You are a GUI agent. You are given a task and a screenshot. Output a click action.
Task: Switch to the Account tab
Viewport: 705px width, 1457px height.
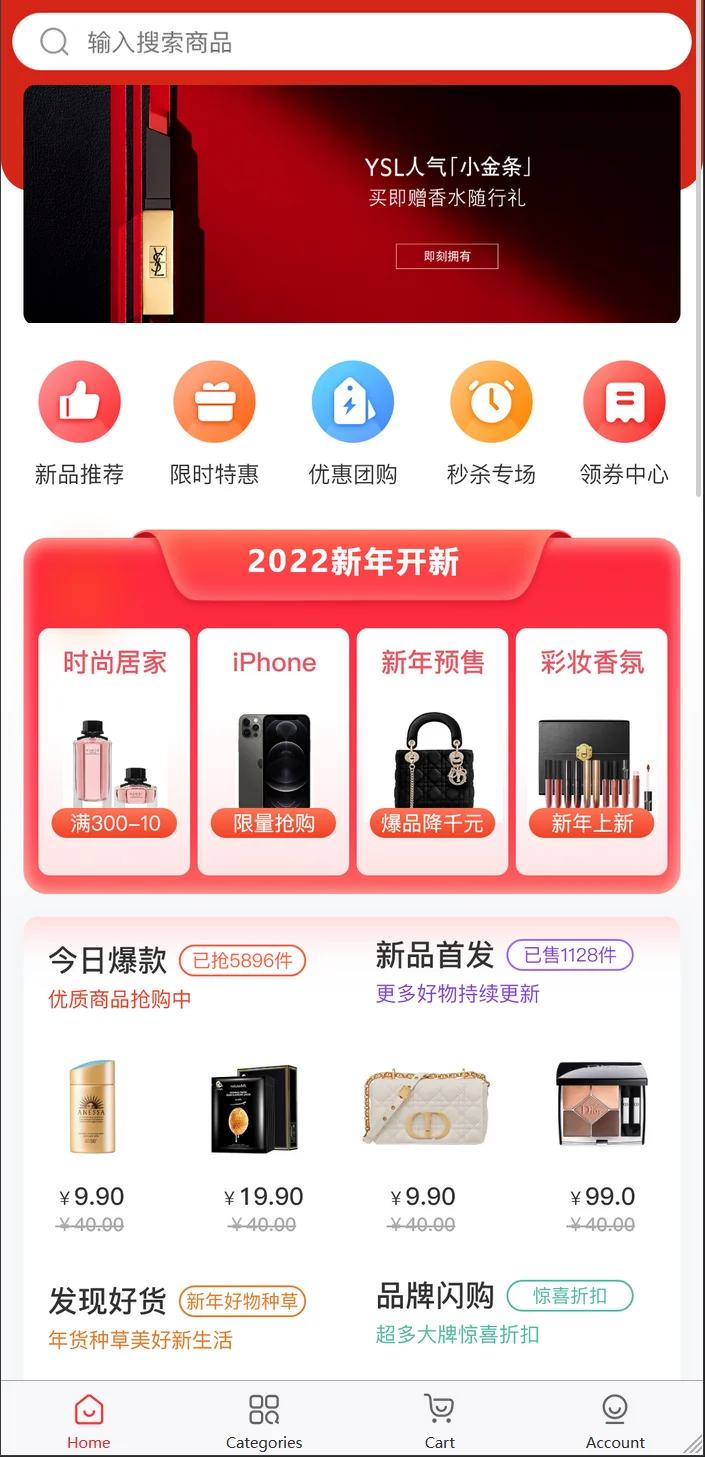615,1421
